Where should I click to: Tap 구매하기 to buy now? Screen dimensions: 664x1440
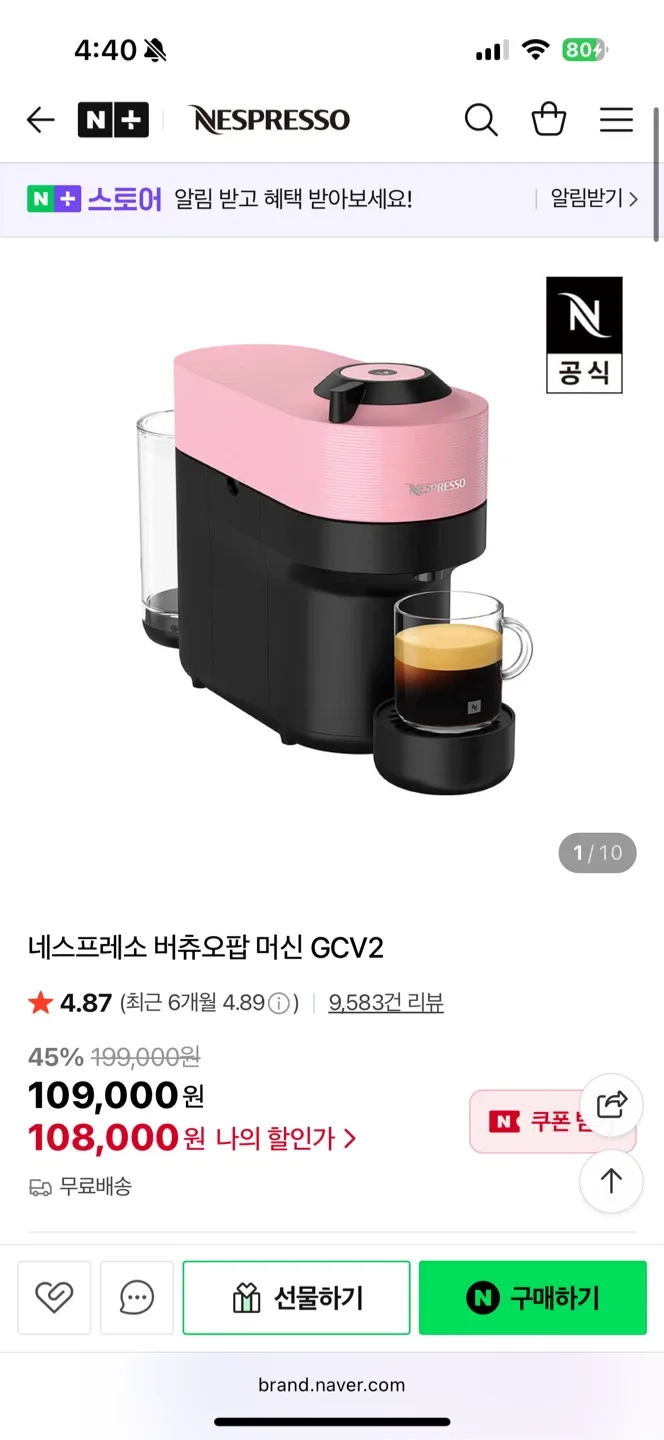pos(533,1297)
